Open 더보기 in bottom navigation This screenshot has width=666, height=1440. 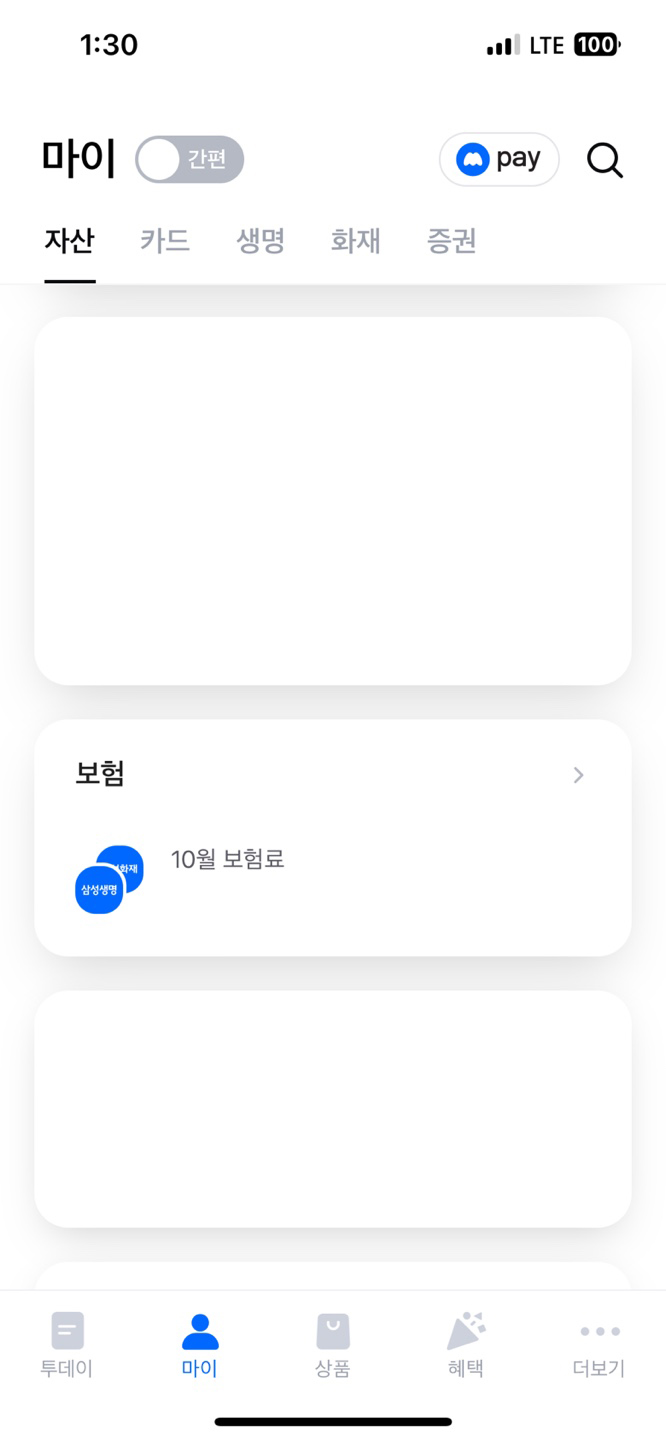[599, 1346]
